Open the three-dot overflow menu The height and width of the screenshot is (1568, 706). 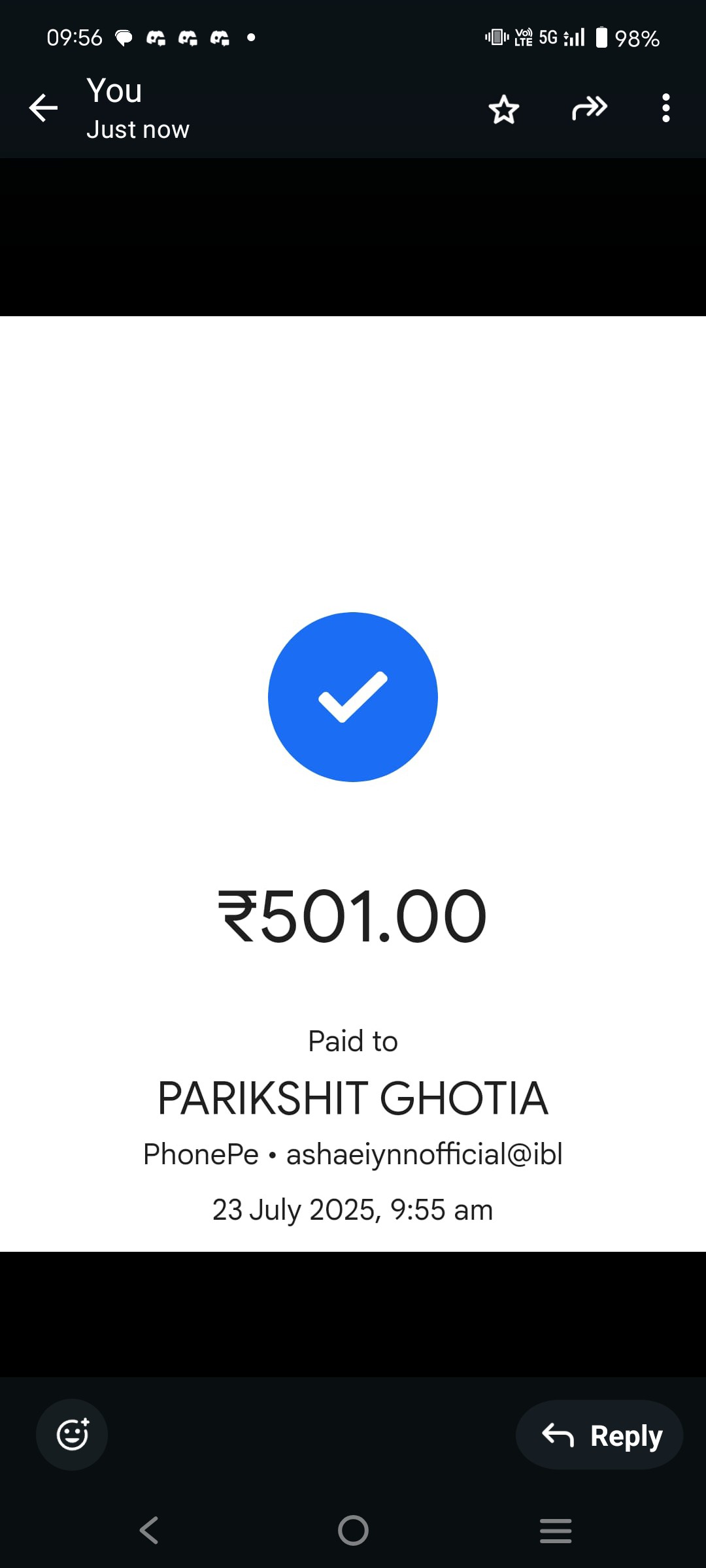pyautogui.click(x=665, y=108)
